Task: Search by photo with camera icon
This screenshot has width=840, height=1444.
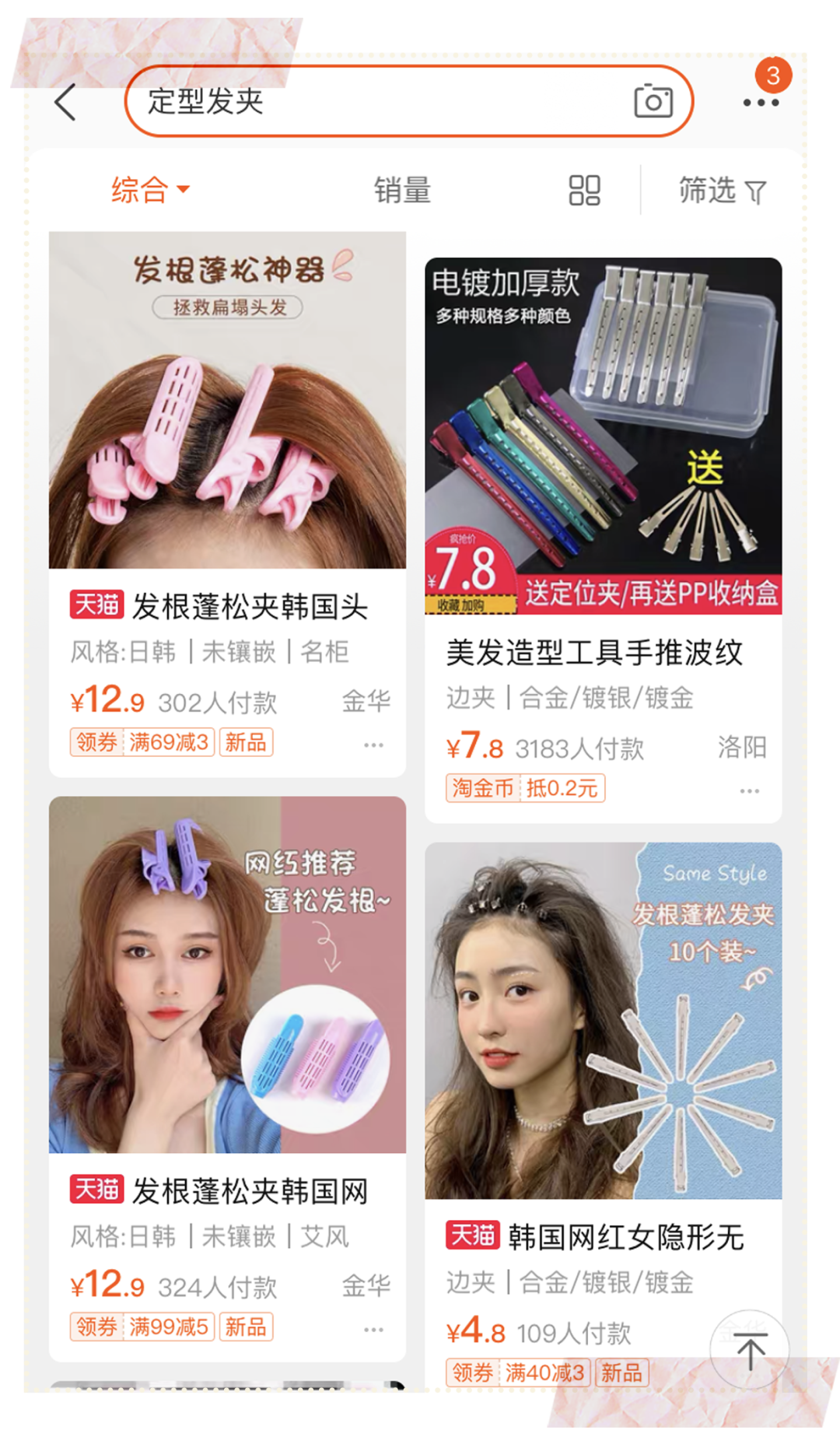Action: click(x=653, y=102)
